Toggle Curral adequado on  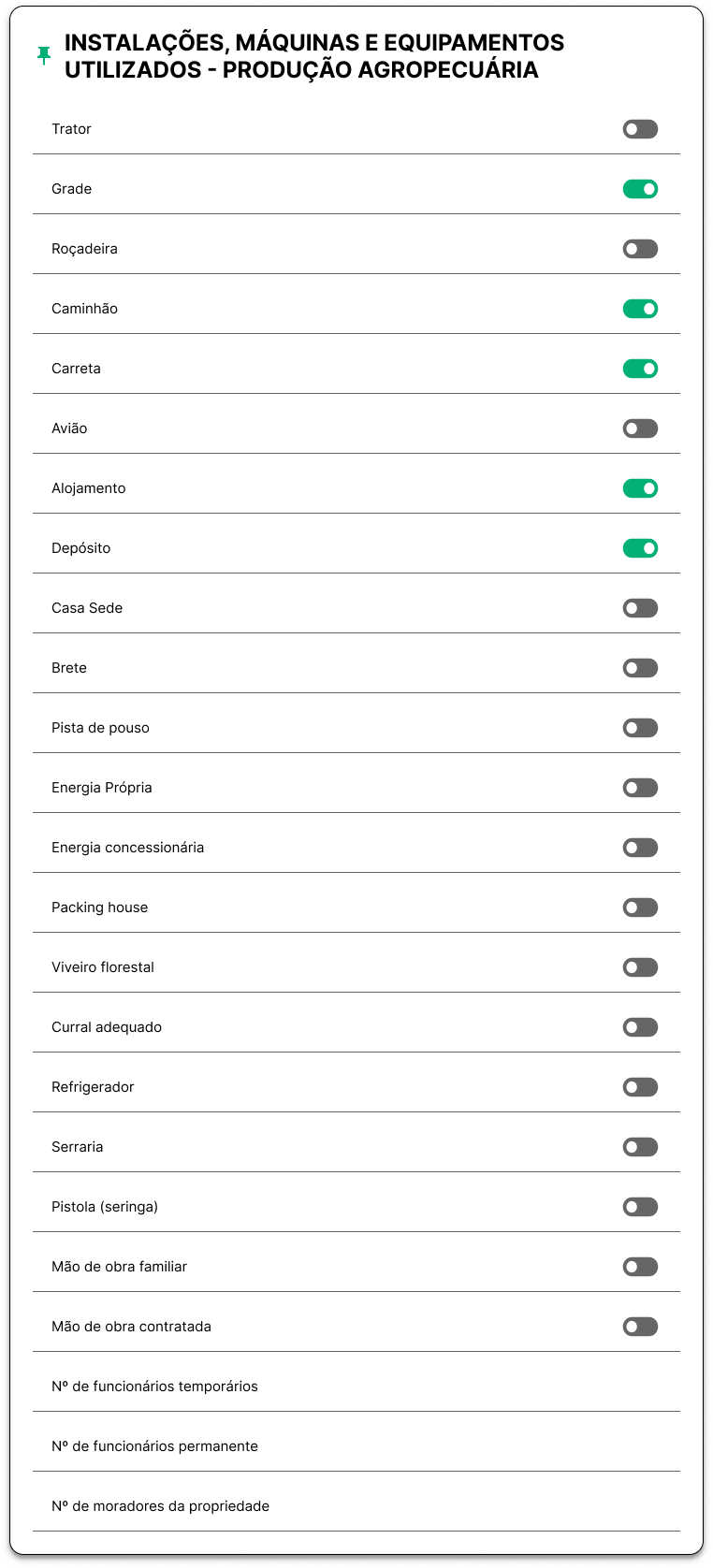640,1027
